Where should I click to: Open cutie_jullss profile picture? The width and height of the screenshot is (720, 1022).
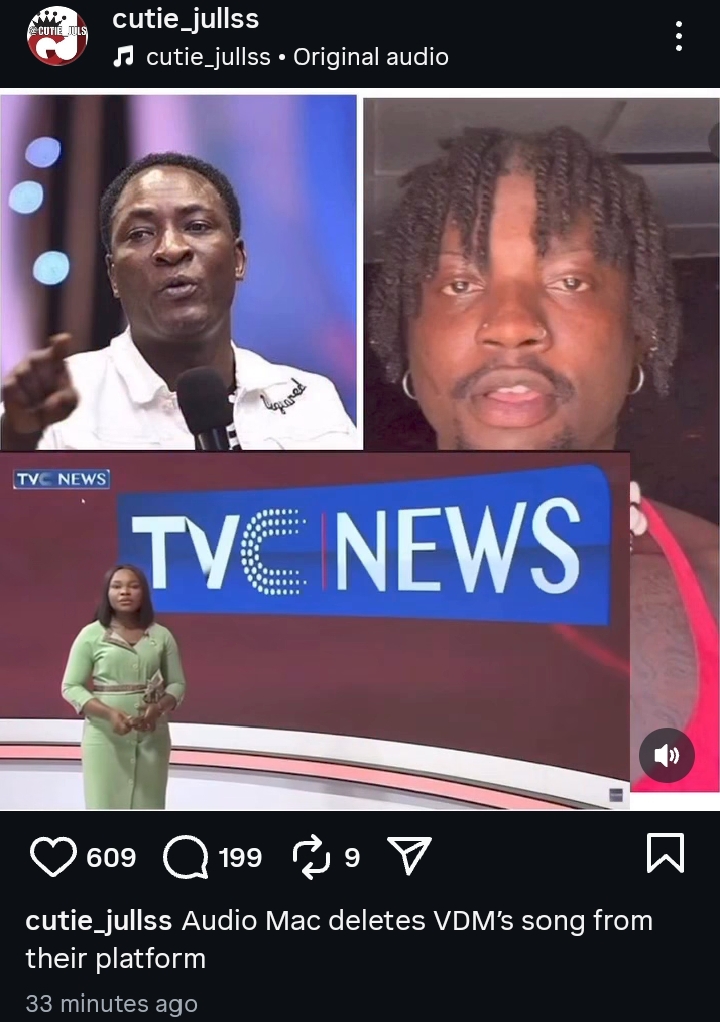(57, 35)
